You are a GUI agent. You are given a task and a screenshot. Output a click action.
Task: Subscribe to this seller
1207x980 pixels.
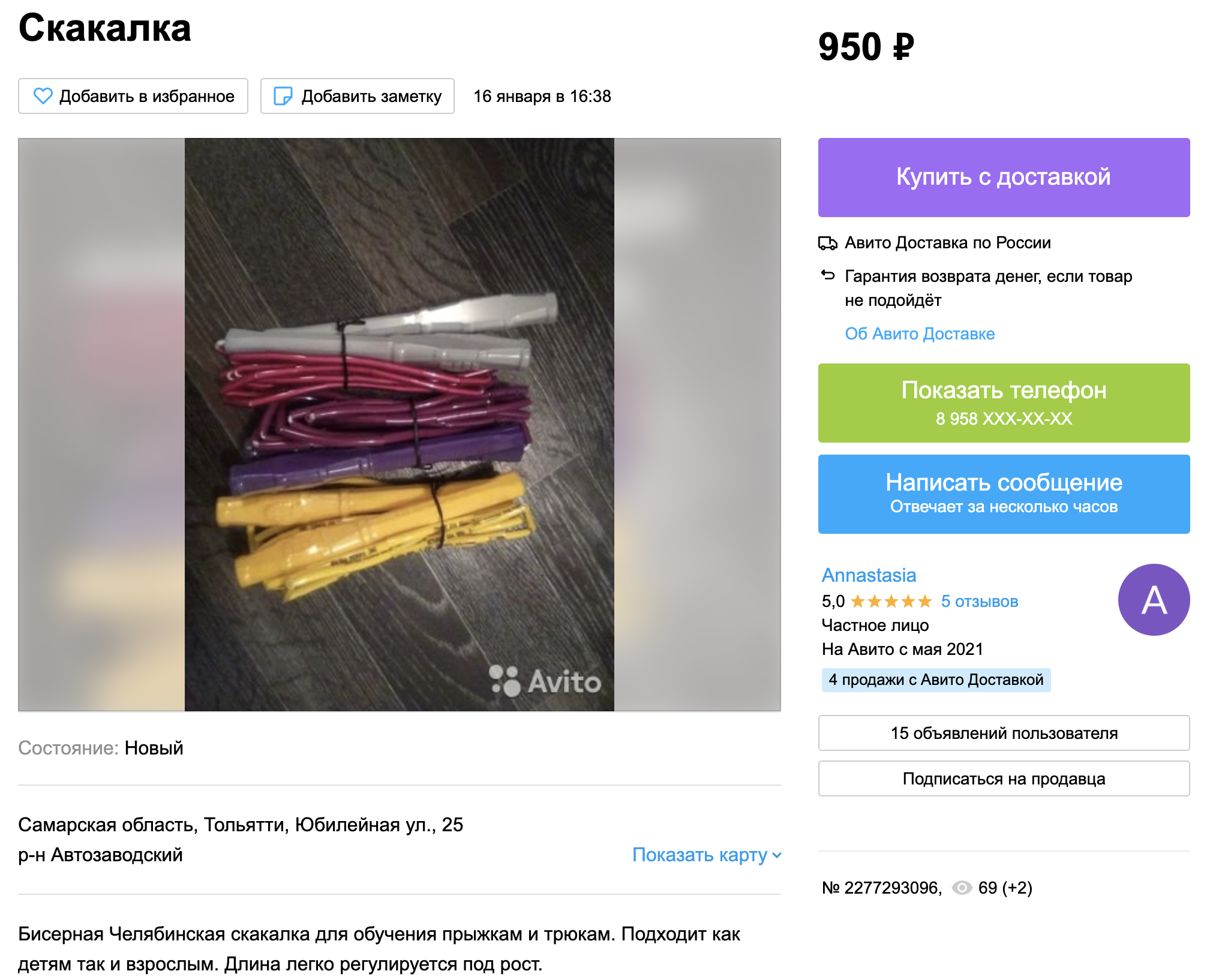coord(1003,778)
